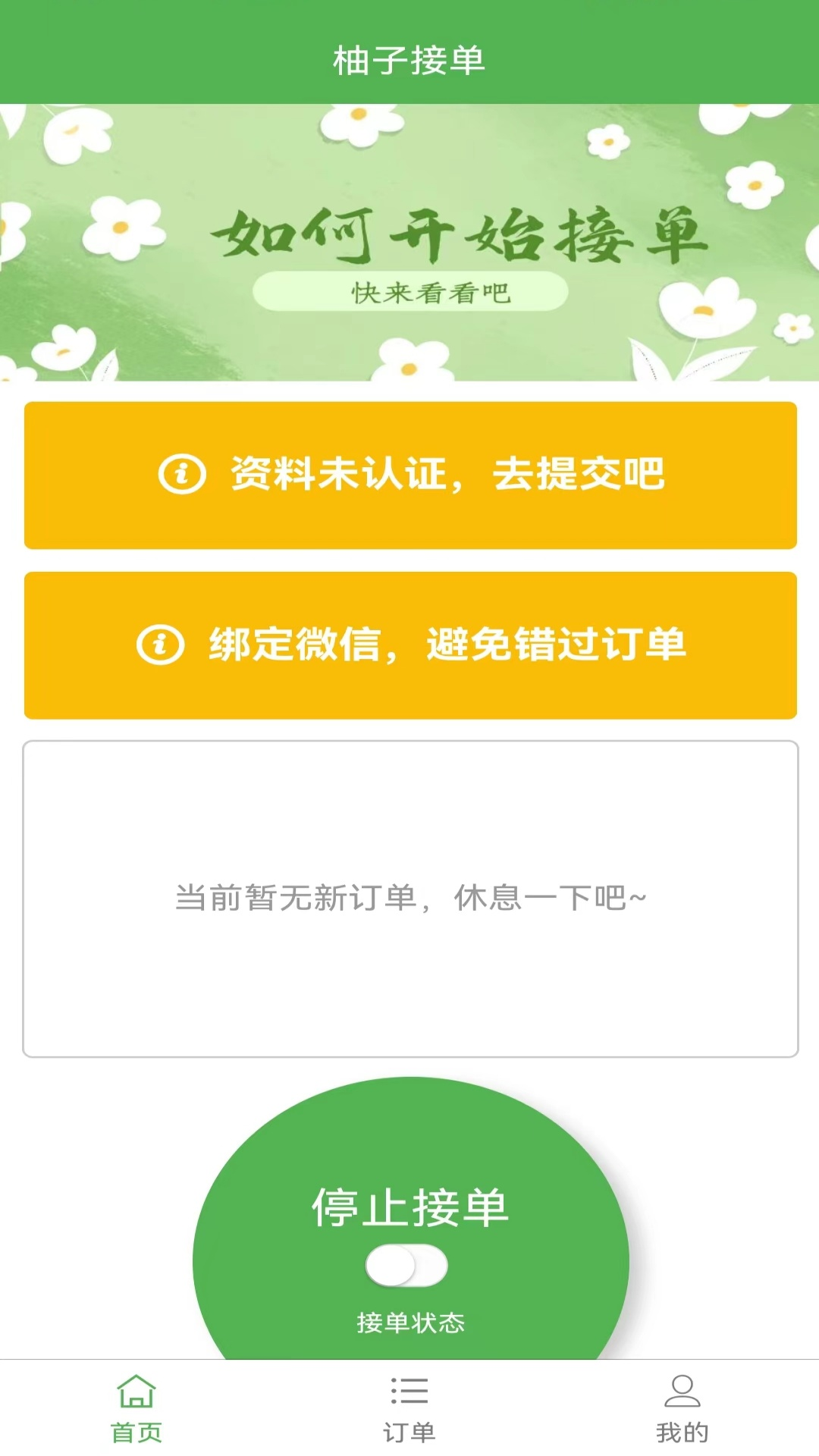
Task: Open the 如何开始接单 banner
Action: (x=409, y=235)
